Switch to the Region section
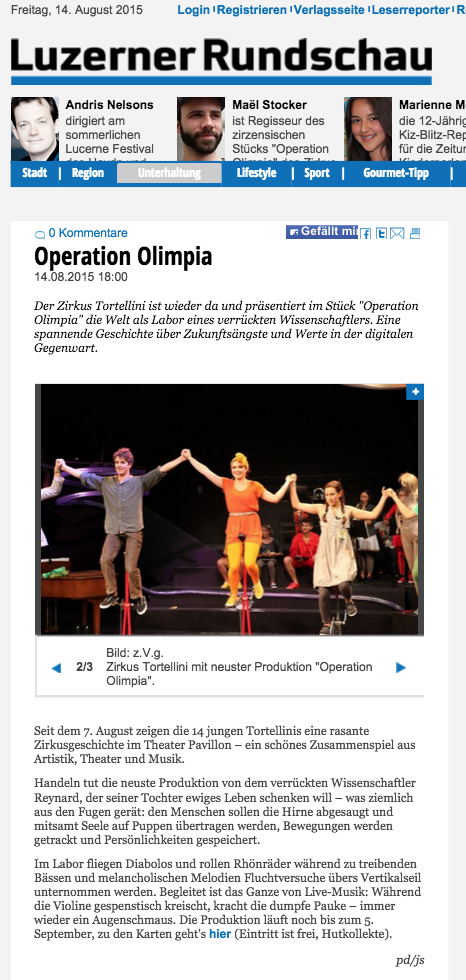Image resolution: width=466 pixels, height=980 pixels. click(88, 174)
